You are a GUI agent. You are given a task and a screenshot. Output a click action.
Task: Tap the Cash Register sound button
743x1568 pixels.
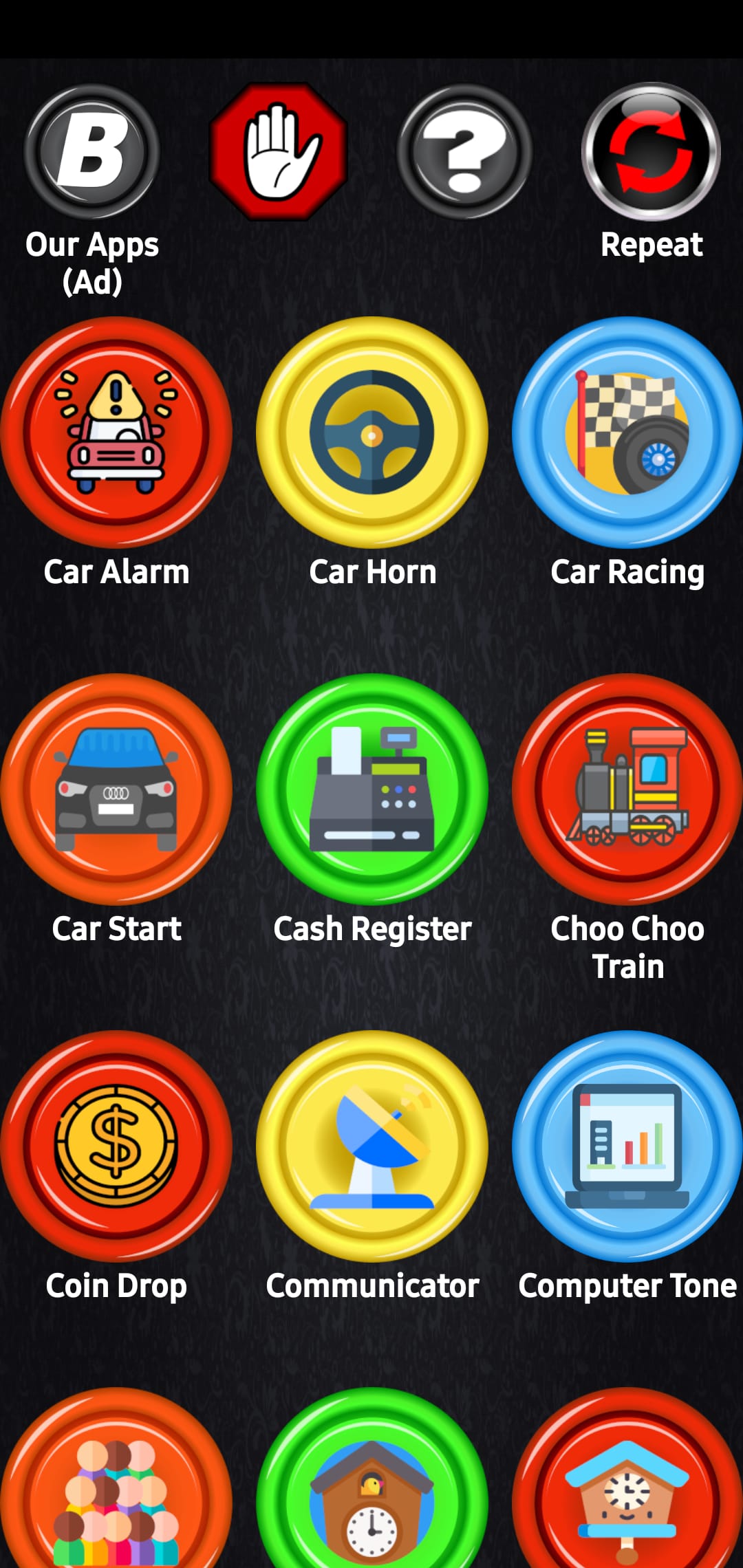(371, 790)
